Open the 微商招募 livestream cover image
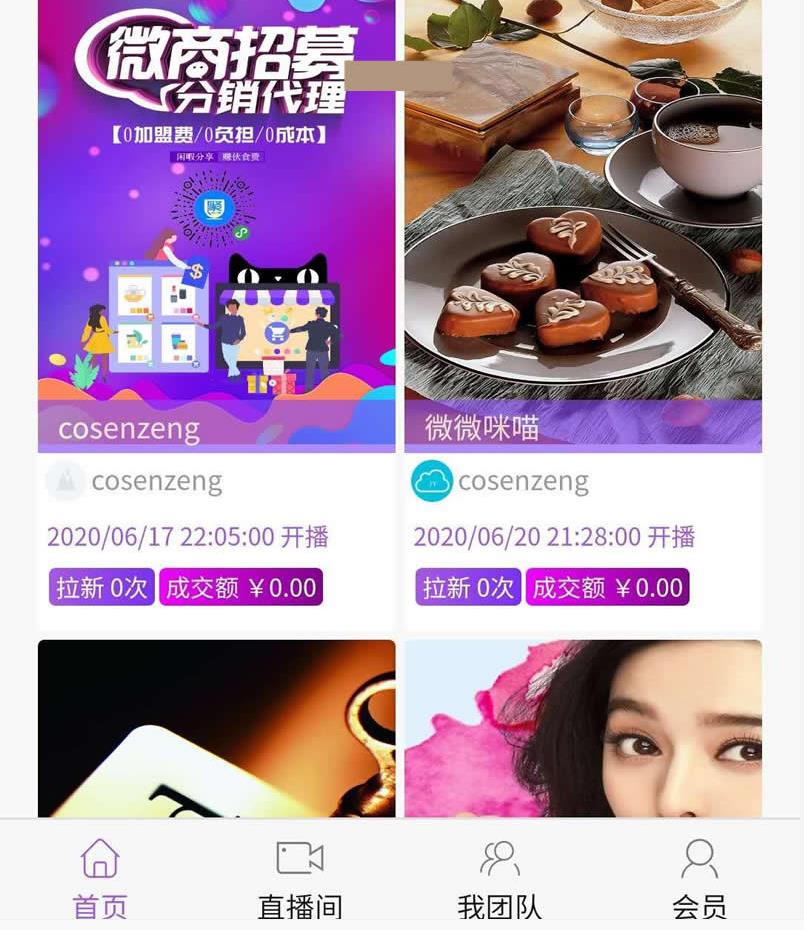 pos(218,220)
